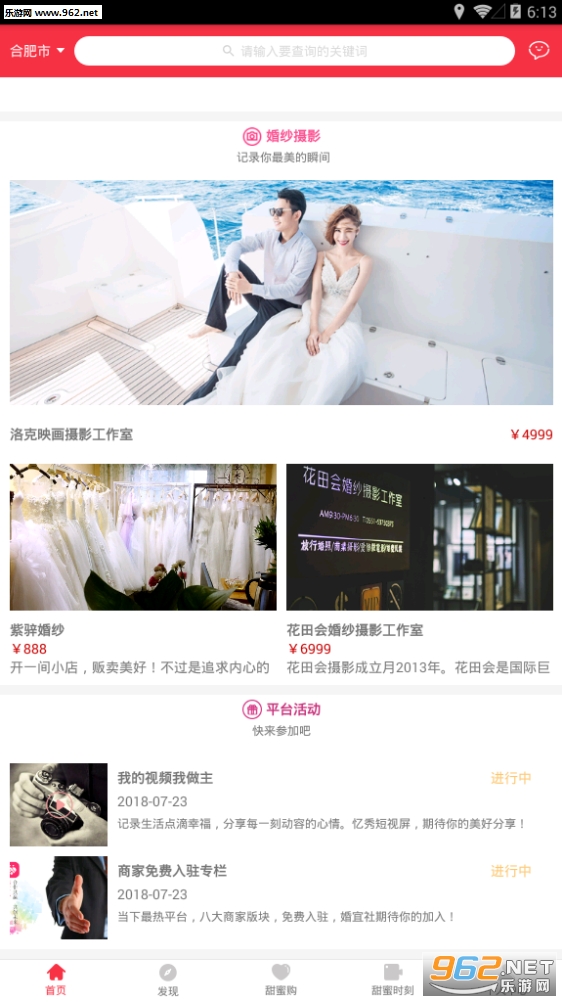The image size is (562, 1002).
Task: Open the 合肥市 city dropdown
Action: (37, 51)
